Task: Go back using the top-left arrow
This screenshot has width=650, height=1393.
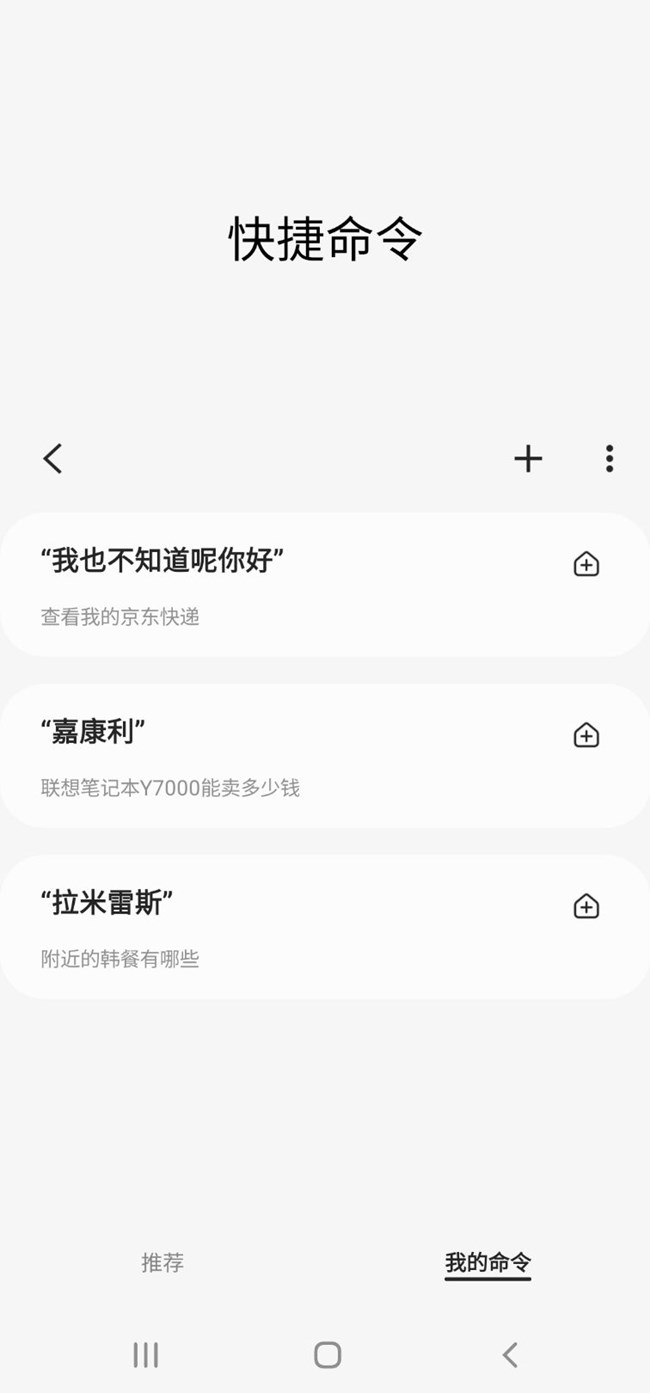Action: 53,459
